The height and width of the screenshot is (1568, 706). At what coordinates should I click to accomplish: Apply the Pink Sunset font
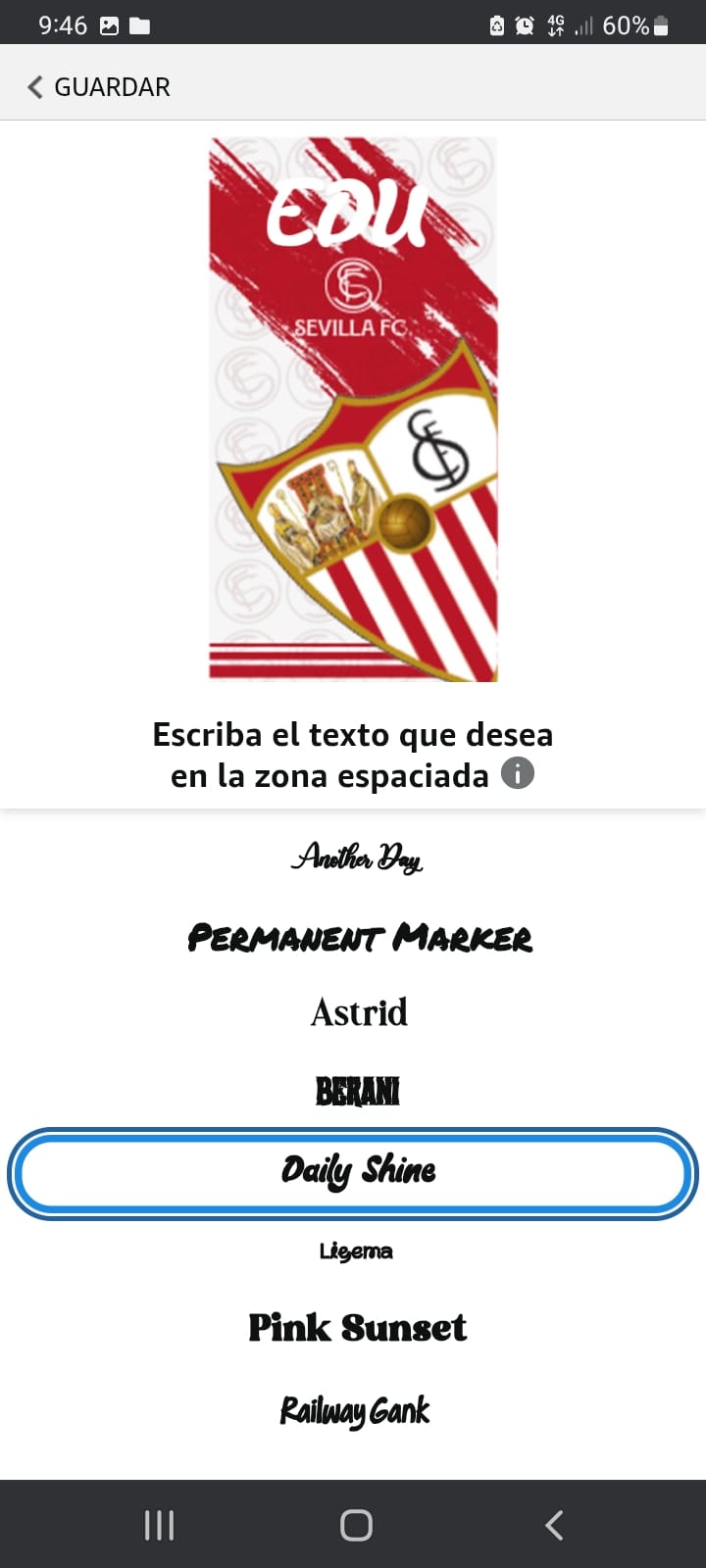pyautogui.click(x=357, y=1327)
